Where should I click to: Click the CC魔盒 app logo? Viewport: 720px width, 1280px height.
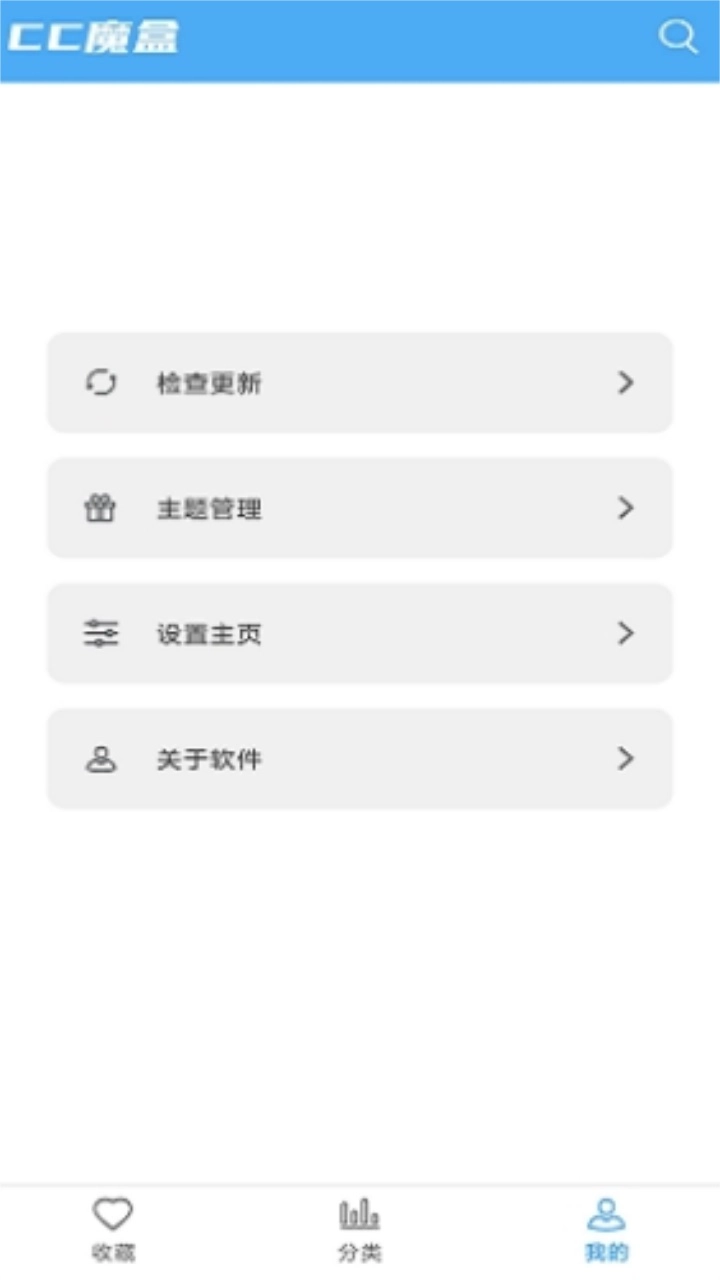[97, 37]
